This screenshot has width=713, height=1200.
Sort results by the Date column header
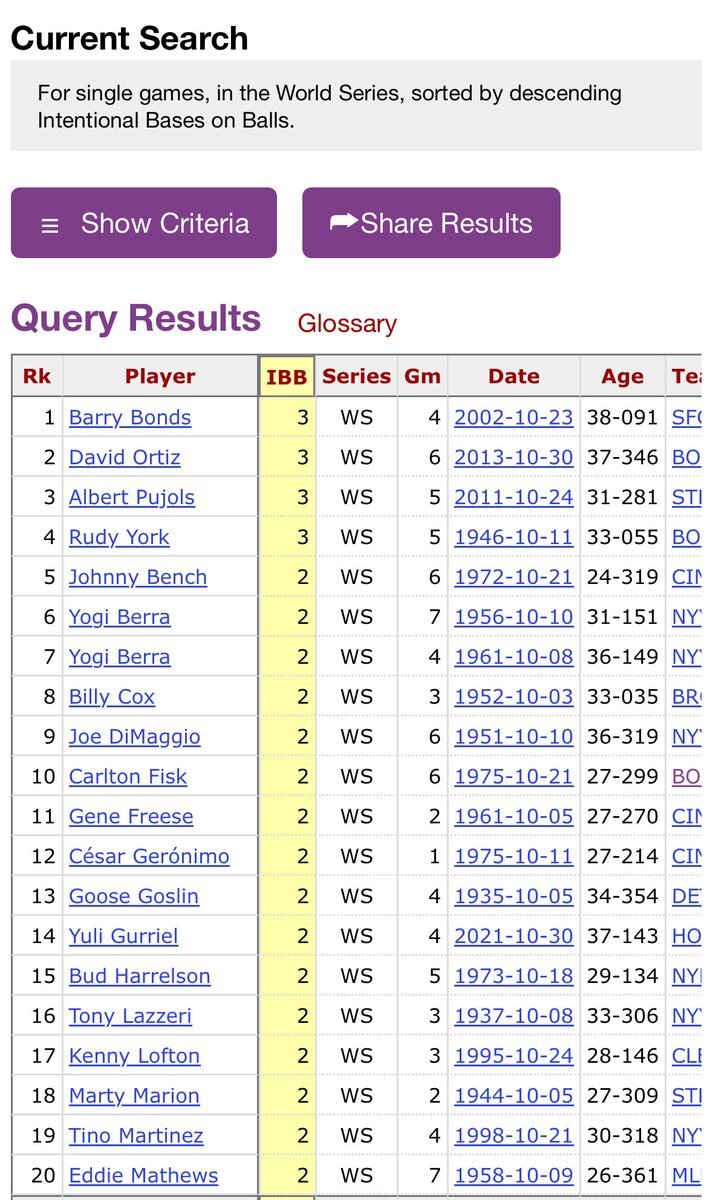pos(514,377)
